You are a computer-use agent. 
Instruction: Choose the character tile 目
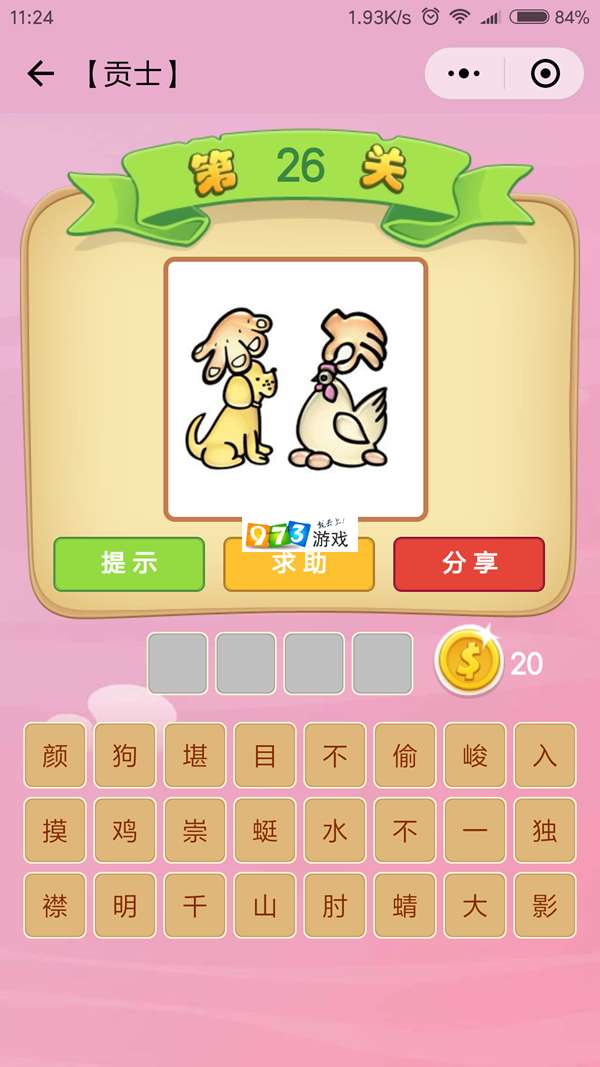tap(265, 755)
